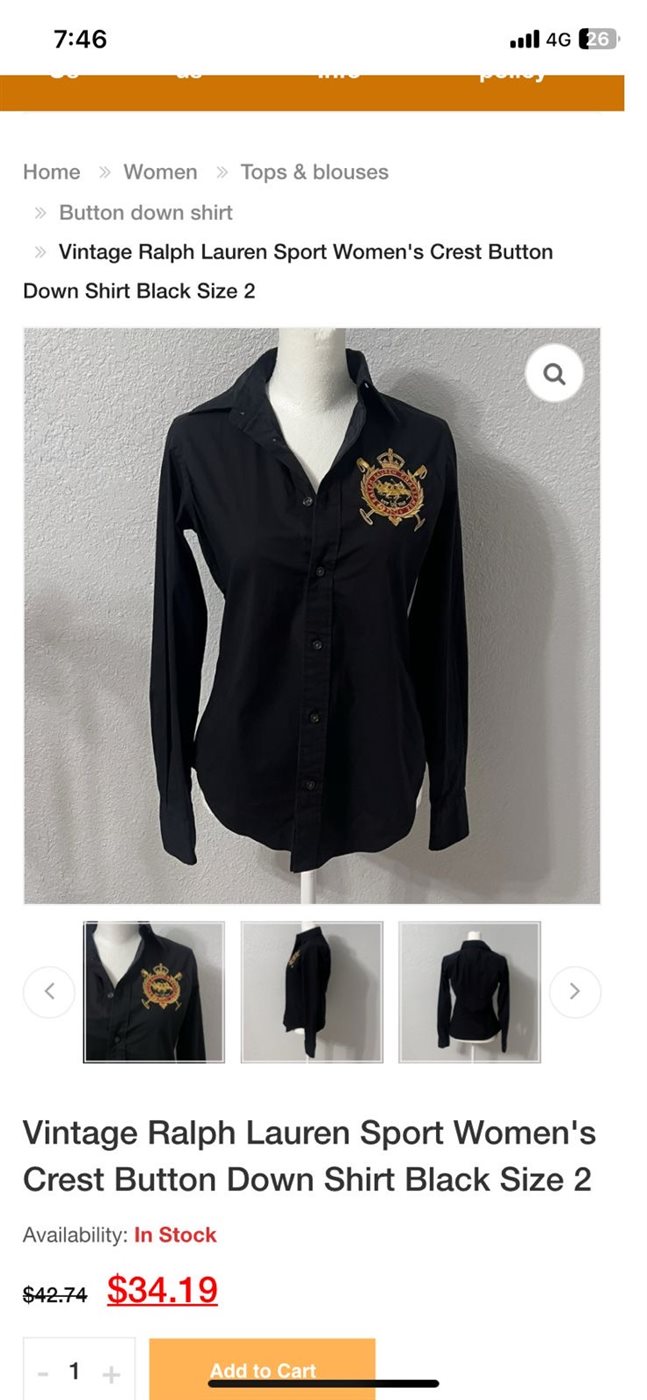This screenshot has width=647, height=1400.
Task: Go to the Home breadcrumb
Action: 51,172
